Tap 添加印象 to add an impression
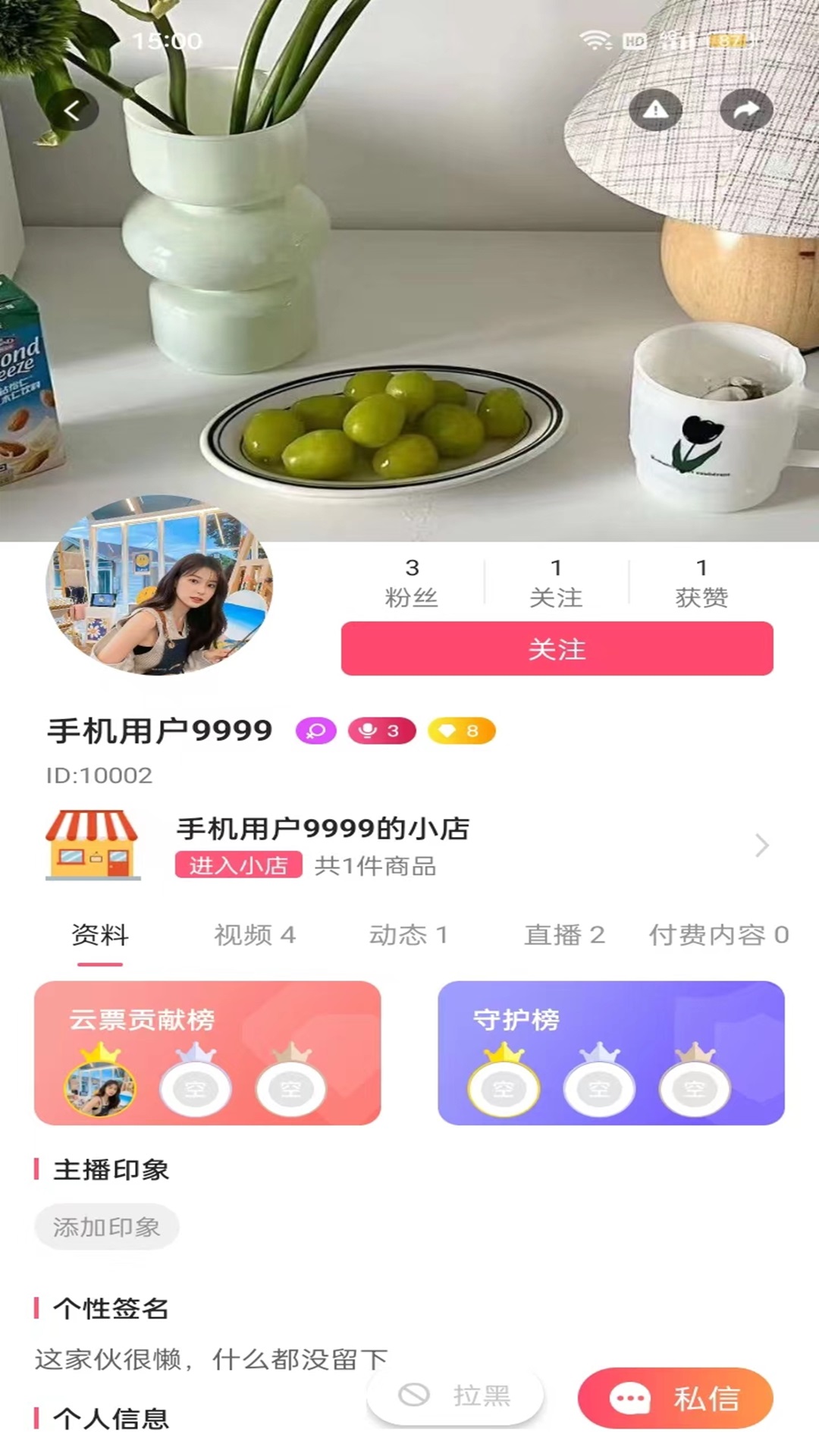The height and width of the screenshot is (1456, 819). pyautogui.click(x=106, y=1225)
